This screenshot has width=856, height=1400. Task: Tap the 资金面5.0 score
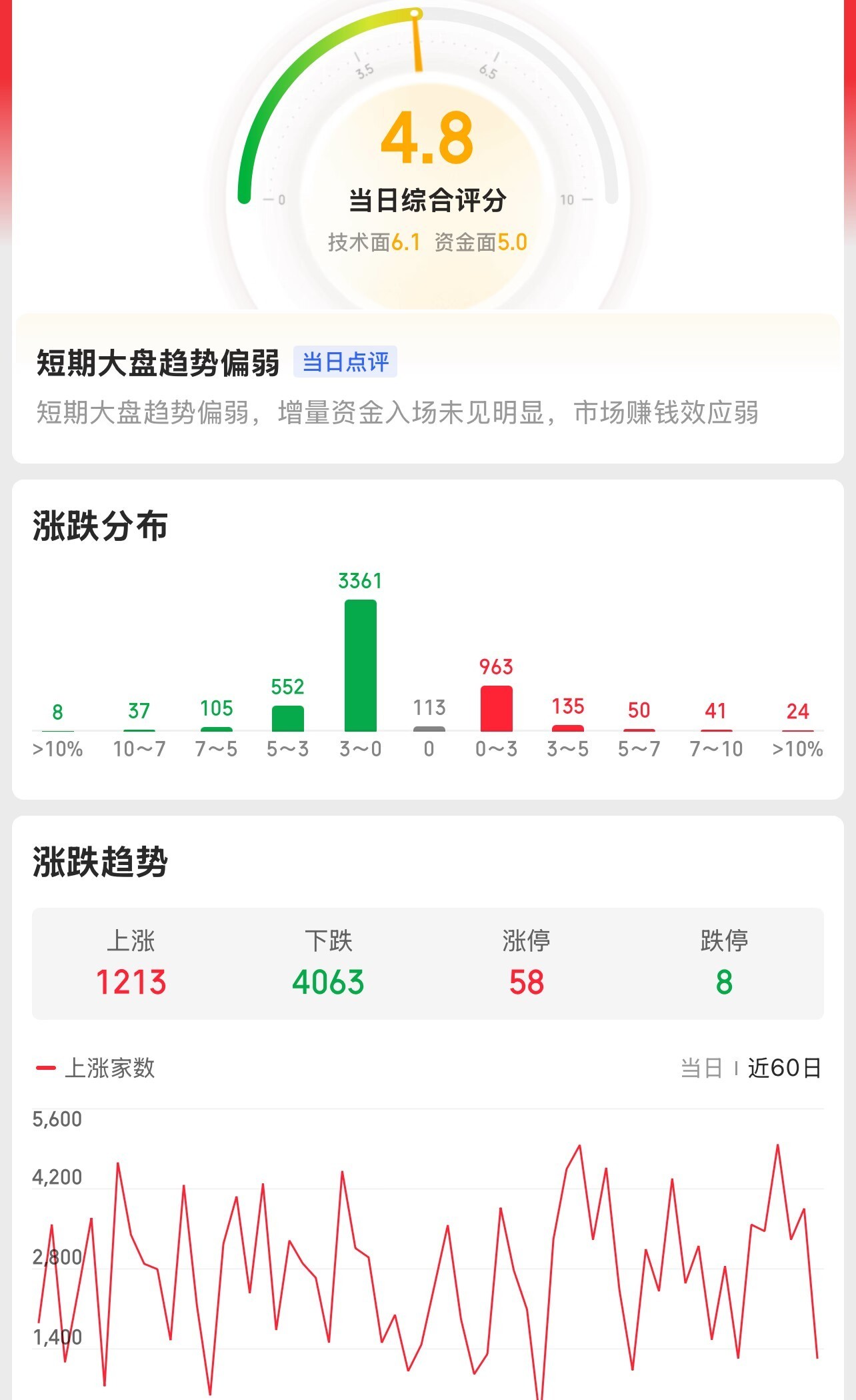pos(480,242)
